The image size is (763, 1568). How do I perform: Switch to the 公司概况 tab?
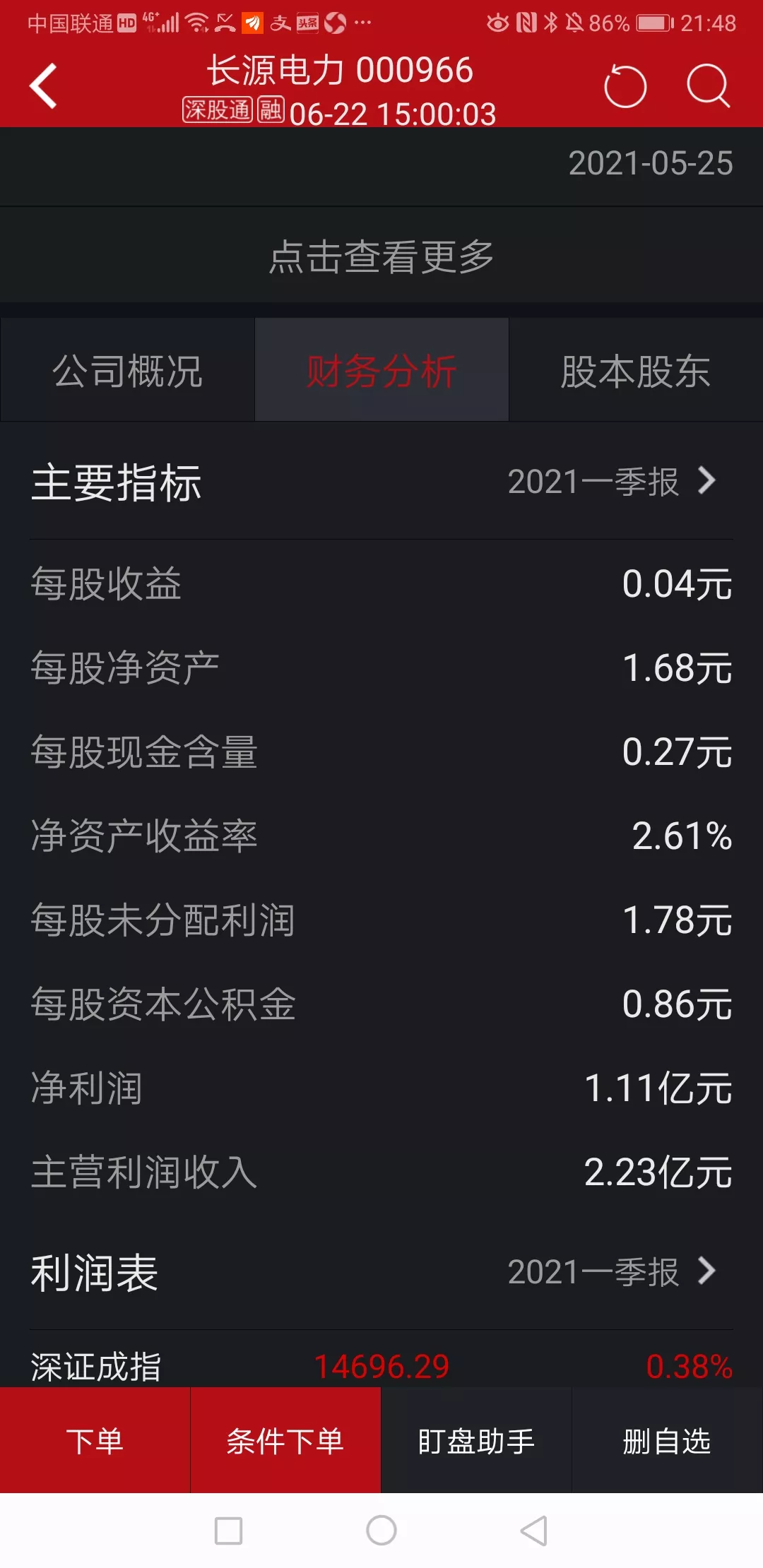[x=127, y=371]
